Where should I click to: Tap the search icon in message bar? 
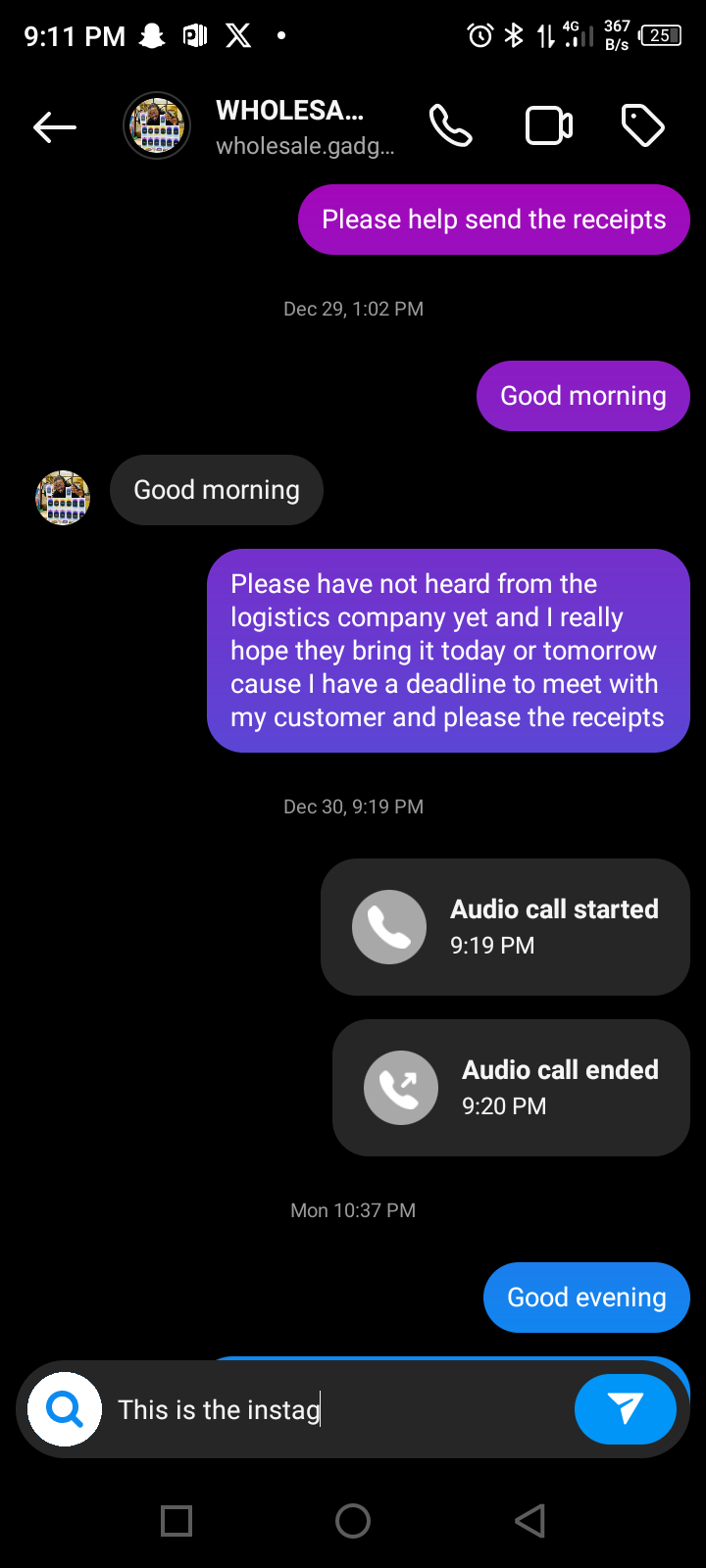[x=65, y=1409]
